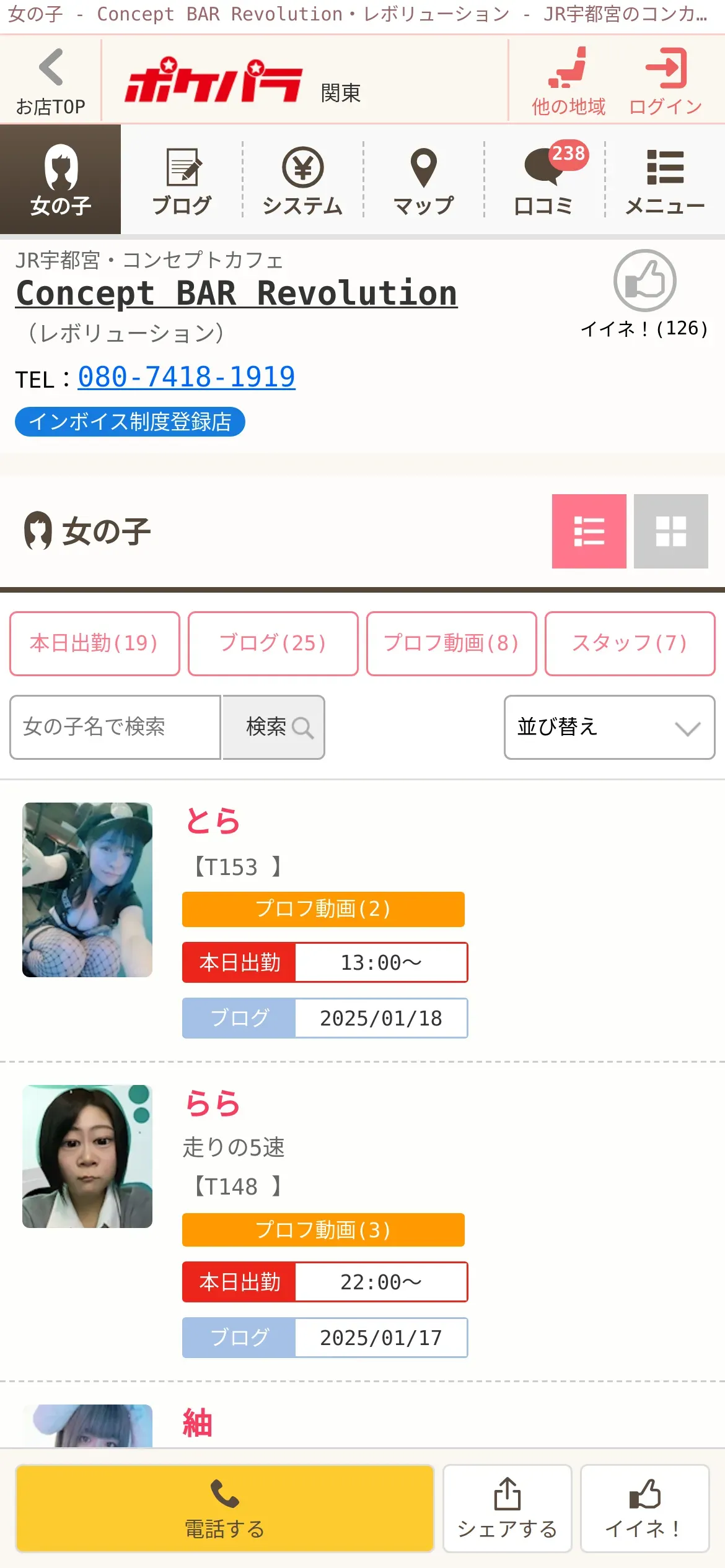This screenshot has width=725, height=1568.
Task: Show スタッフ(7) list
Action: coord(630,643)
